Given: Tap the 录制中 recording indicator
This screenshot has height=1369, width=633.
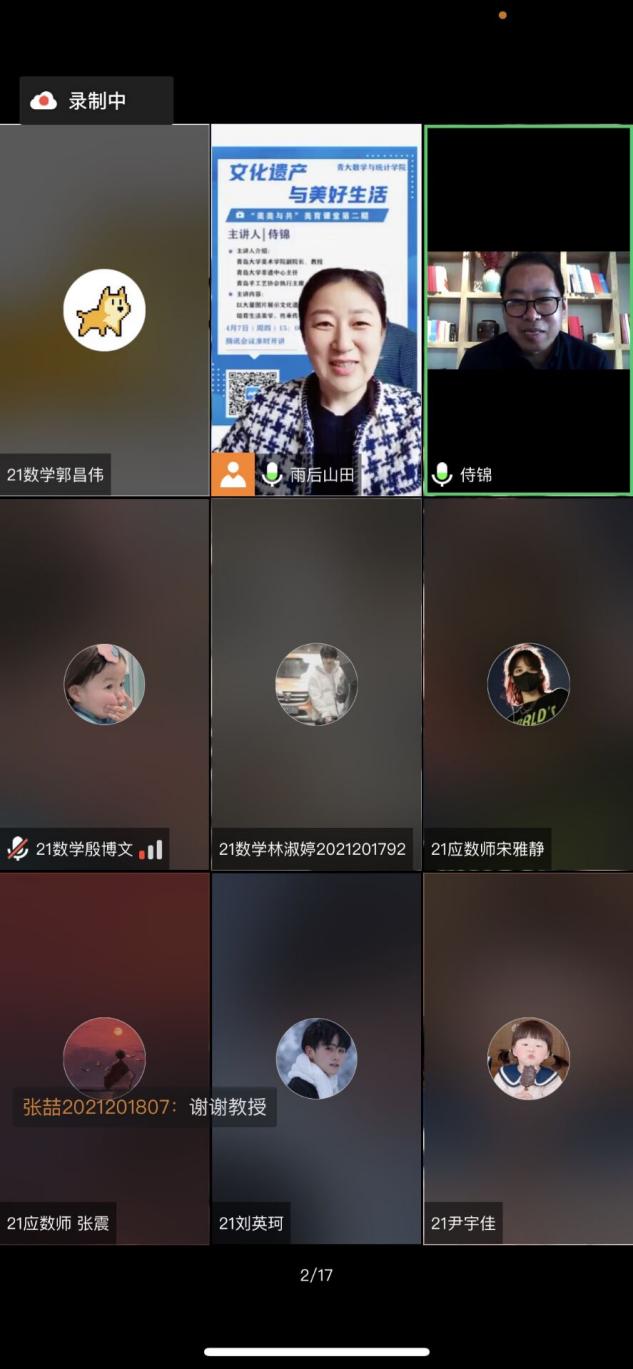Looking at the screenshot, I should coord(96,101).
